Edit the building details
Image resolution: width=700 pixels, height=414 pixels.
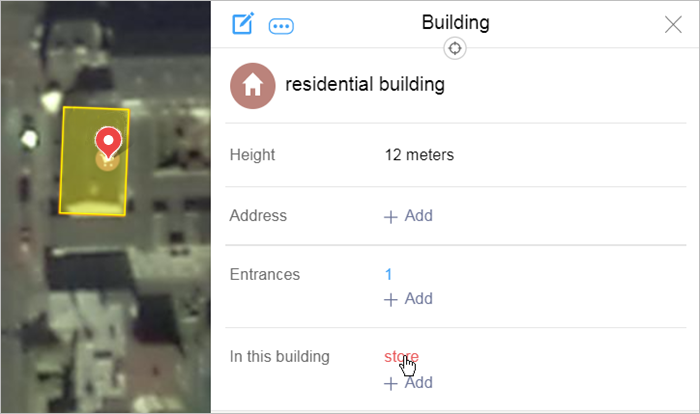[x=243, y=24]
